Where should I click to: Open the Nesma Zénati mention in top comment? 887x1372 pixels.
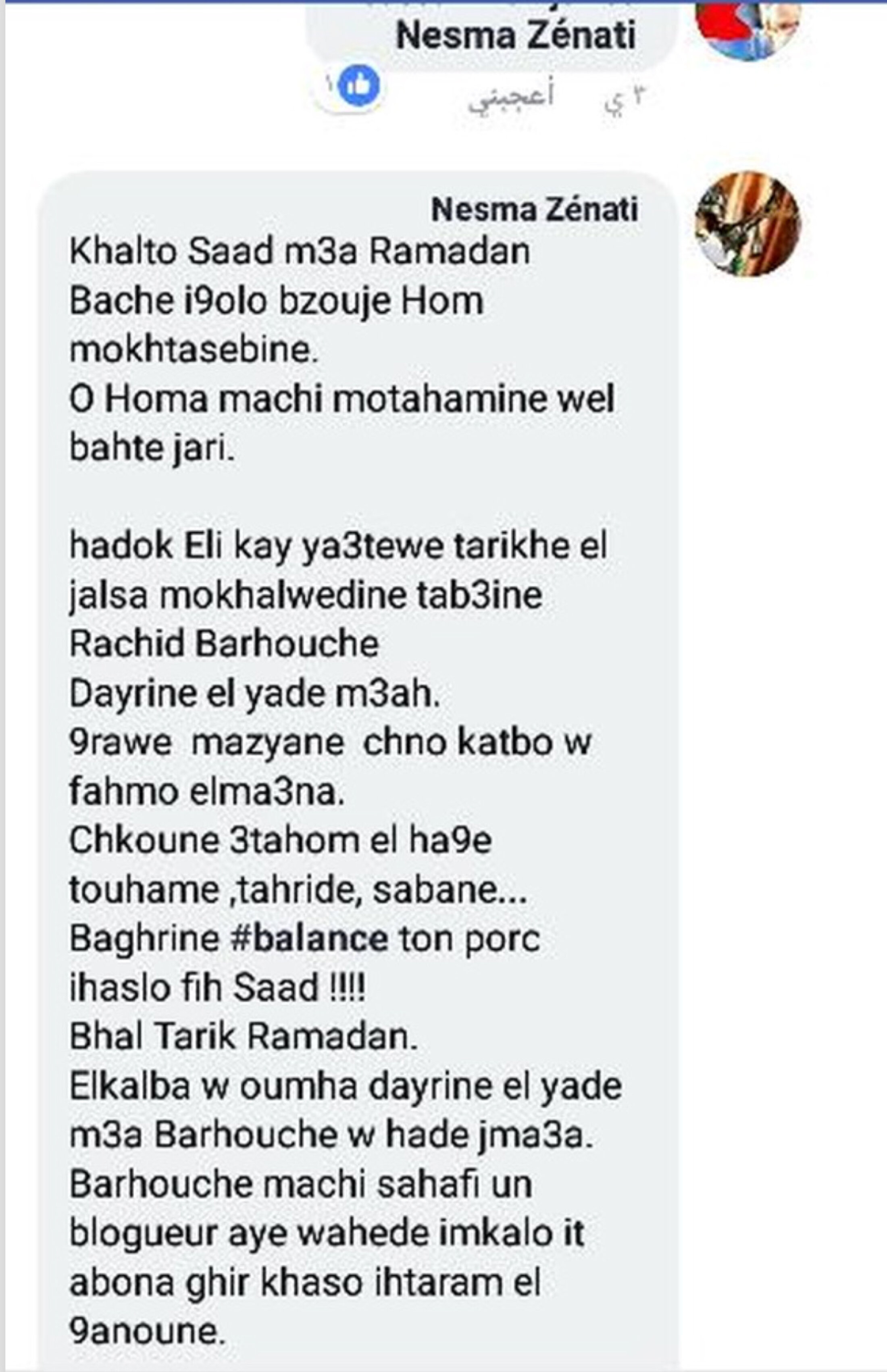coord(516,36)
